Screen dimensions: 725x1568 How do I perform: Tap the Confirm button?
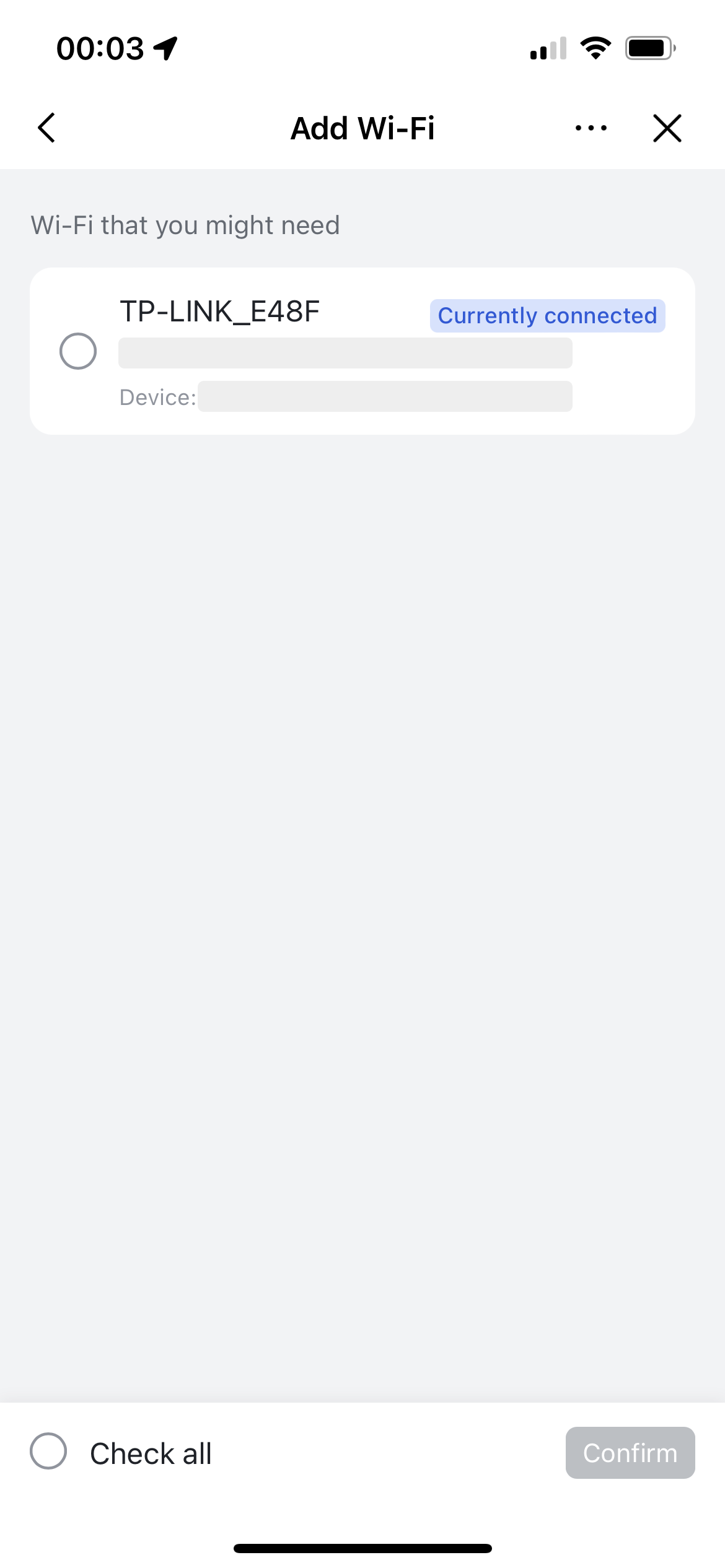click(x=630, y=1453)
